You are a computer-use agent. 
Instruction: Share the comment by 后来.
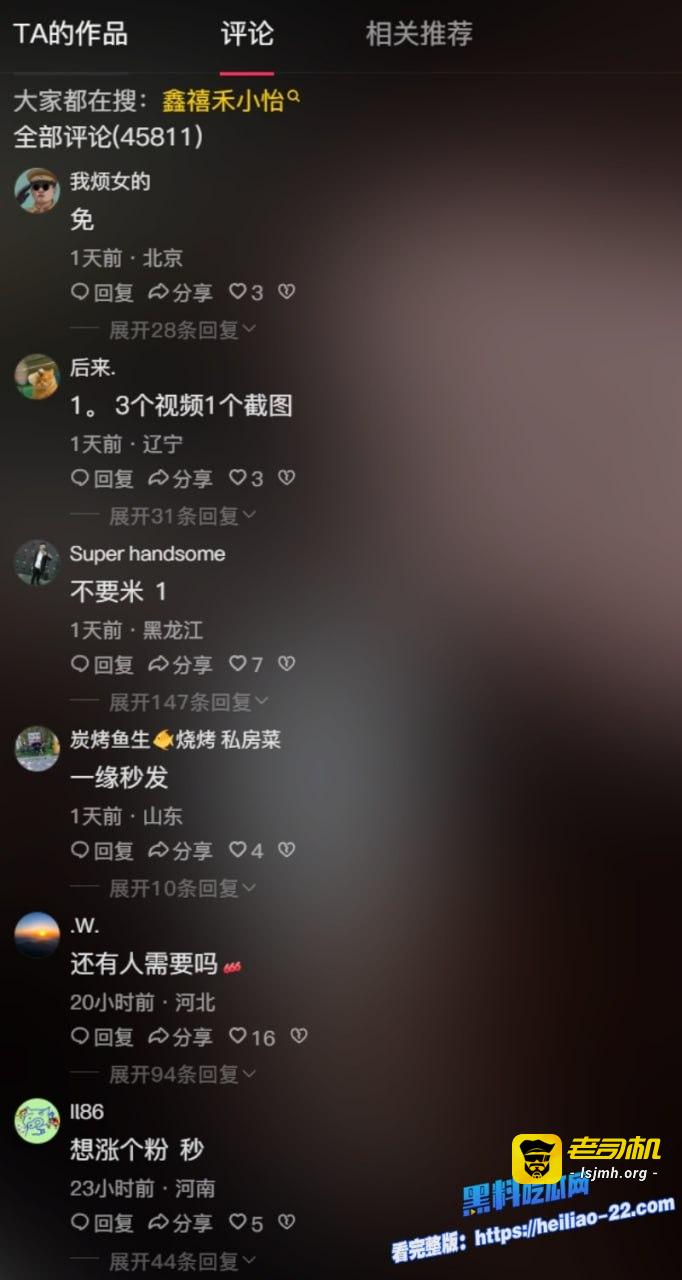pyautogui.click(x=181, y=478)
